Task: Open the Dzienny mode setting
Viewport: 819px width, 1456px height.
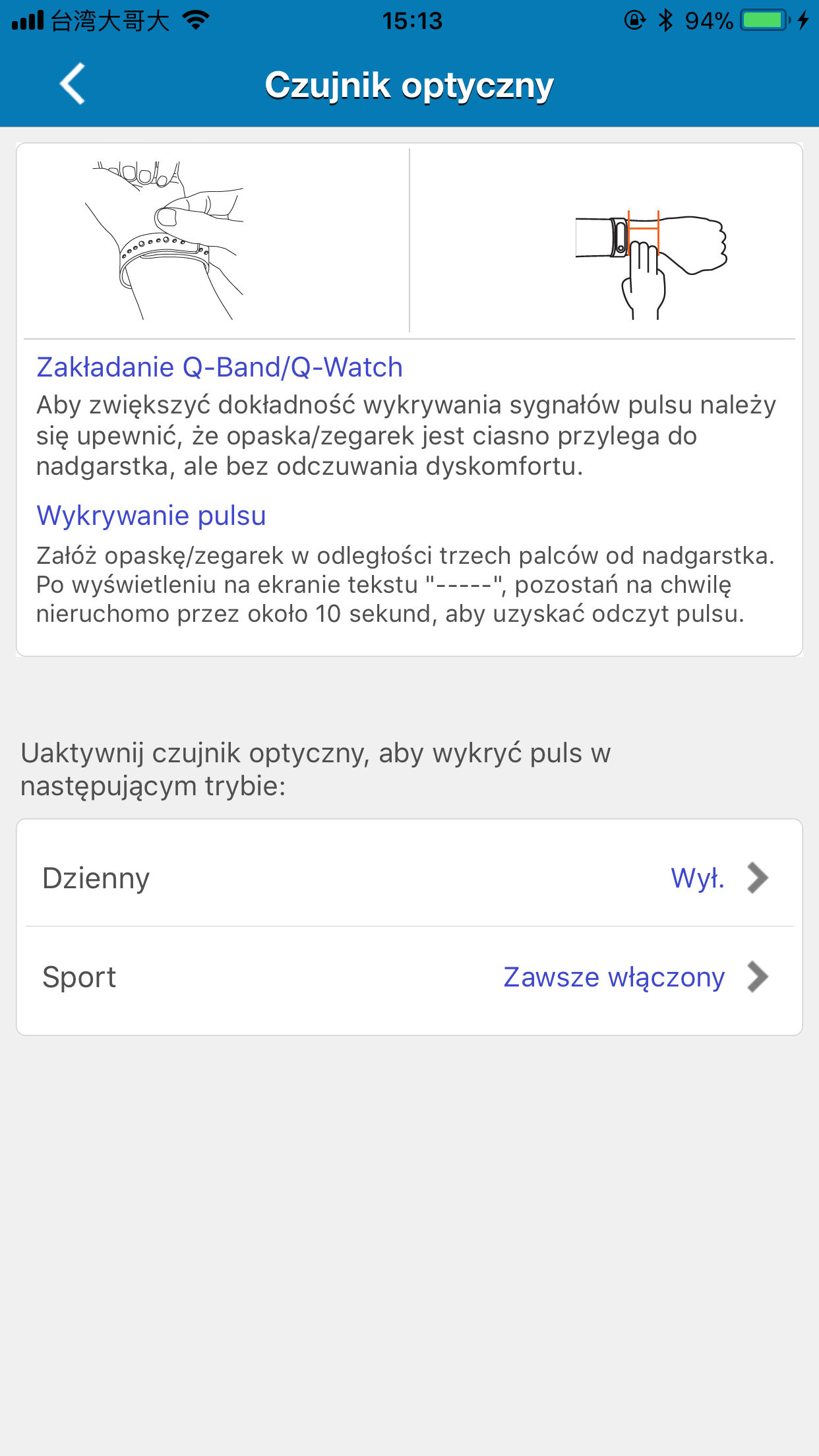Action: coord(409,878)
